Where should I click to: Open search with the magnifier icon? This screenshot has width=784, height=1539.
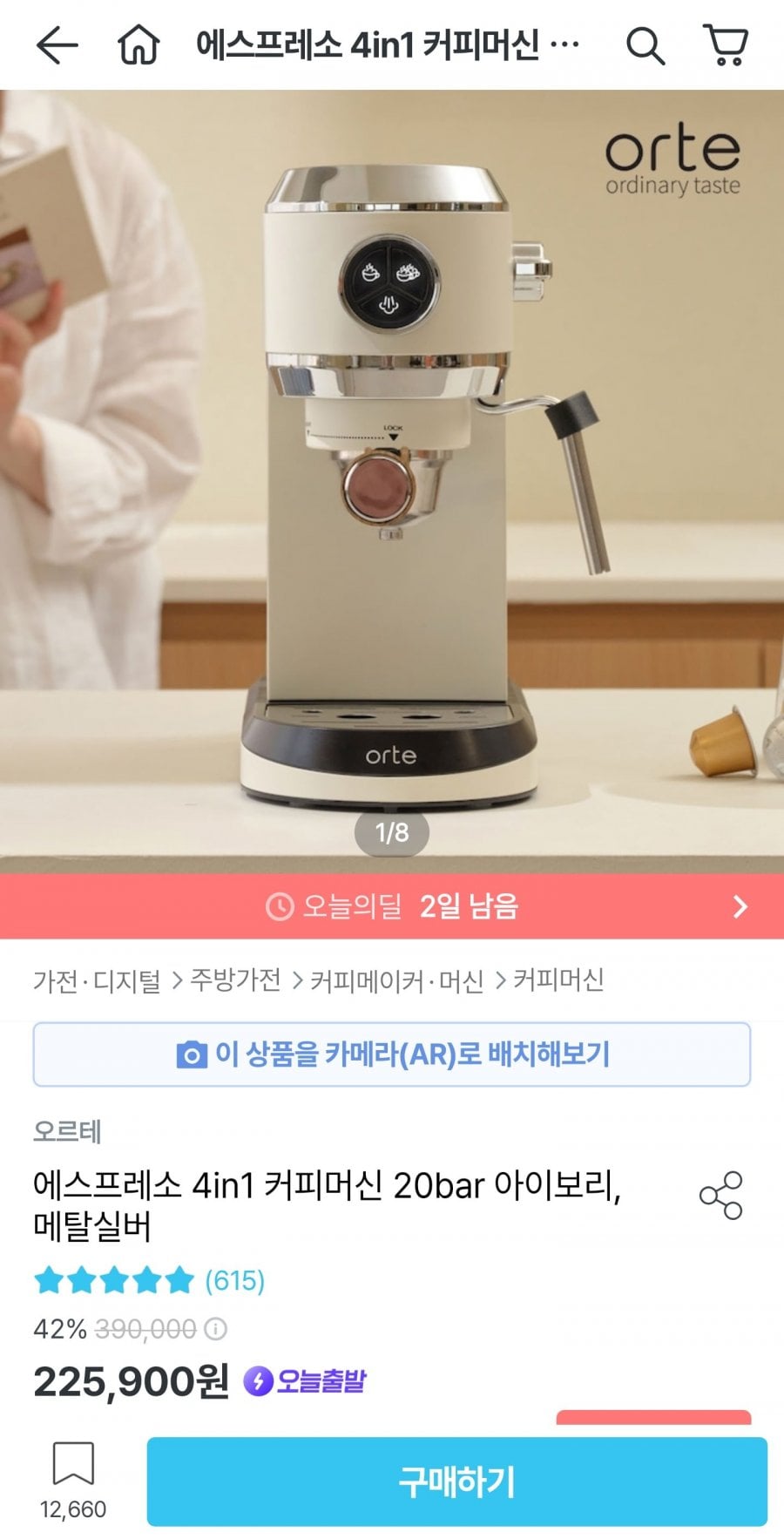coord(645,45)
